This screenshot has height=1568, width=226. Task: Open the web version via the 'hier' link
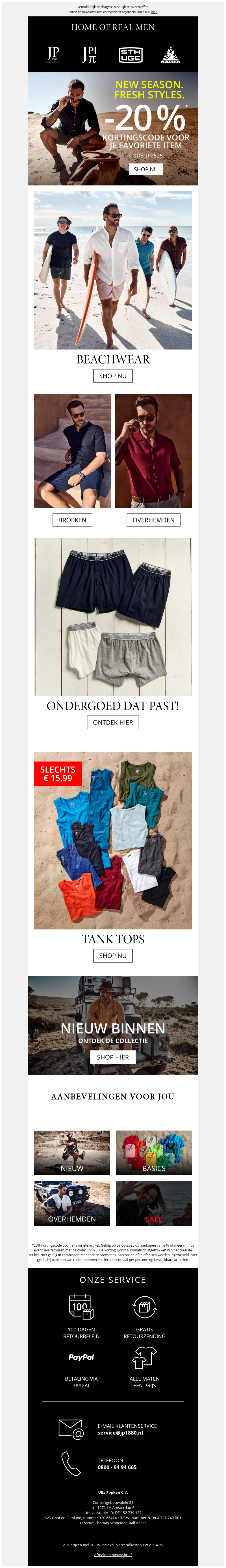pos(154,12)
